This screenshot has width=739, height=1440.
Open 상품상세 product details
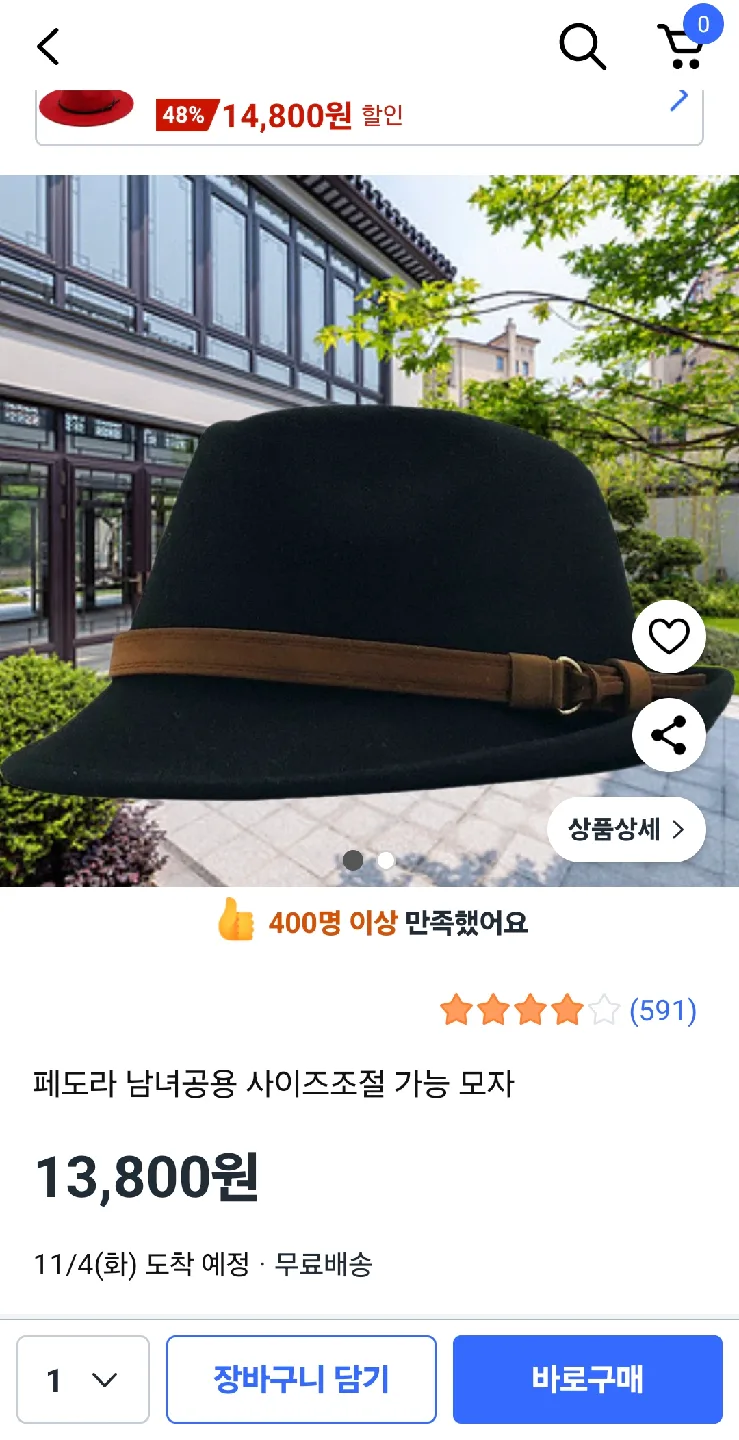[x=626, y=829]
